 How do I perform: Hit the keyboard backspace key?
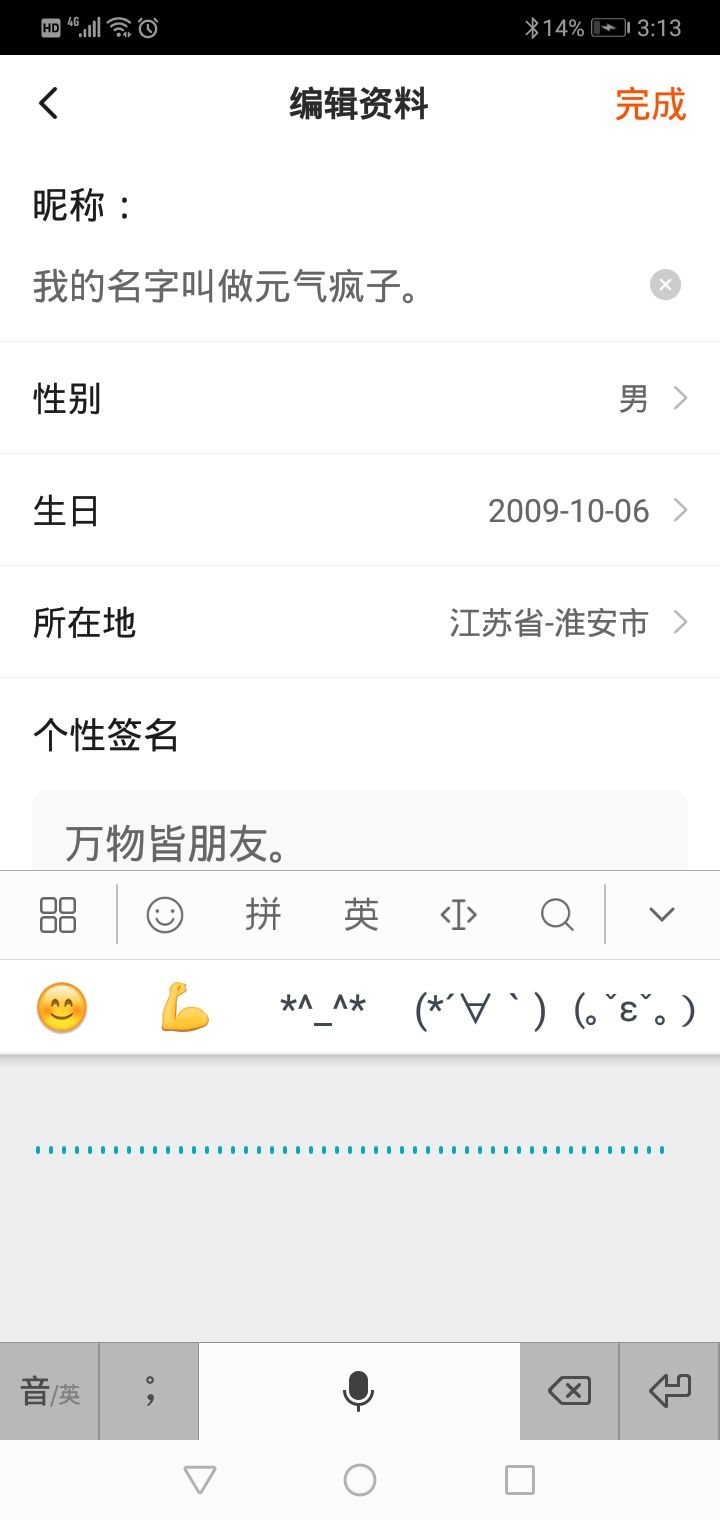tap(570, 1391)
